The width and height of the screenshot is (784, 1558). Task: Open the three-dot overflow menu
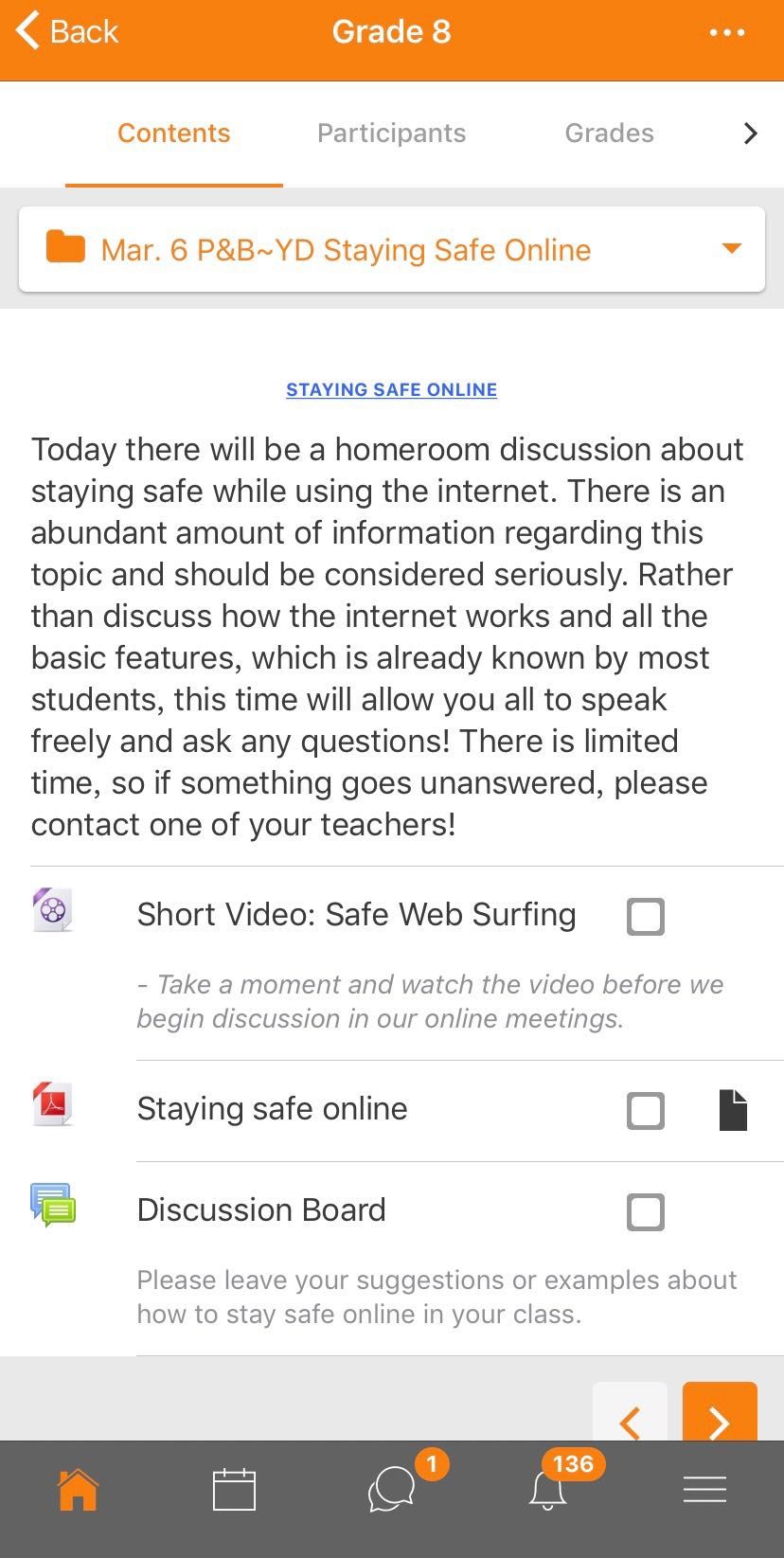pyautogui.click(x=726, y=33)
